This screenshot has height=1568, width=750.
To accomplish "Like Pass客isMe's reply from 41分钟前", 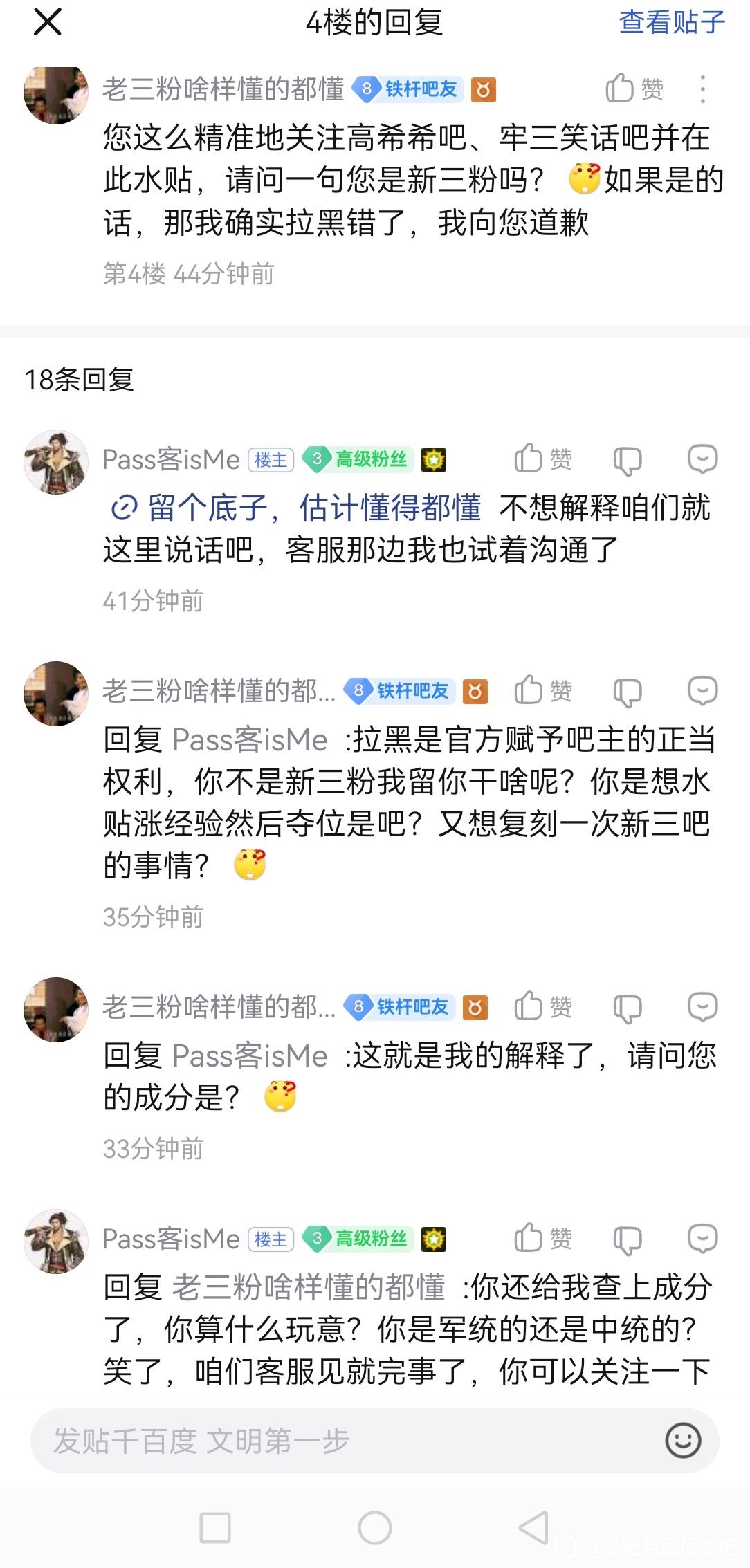I will click(542, 459).
